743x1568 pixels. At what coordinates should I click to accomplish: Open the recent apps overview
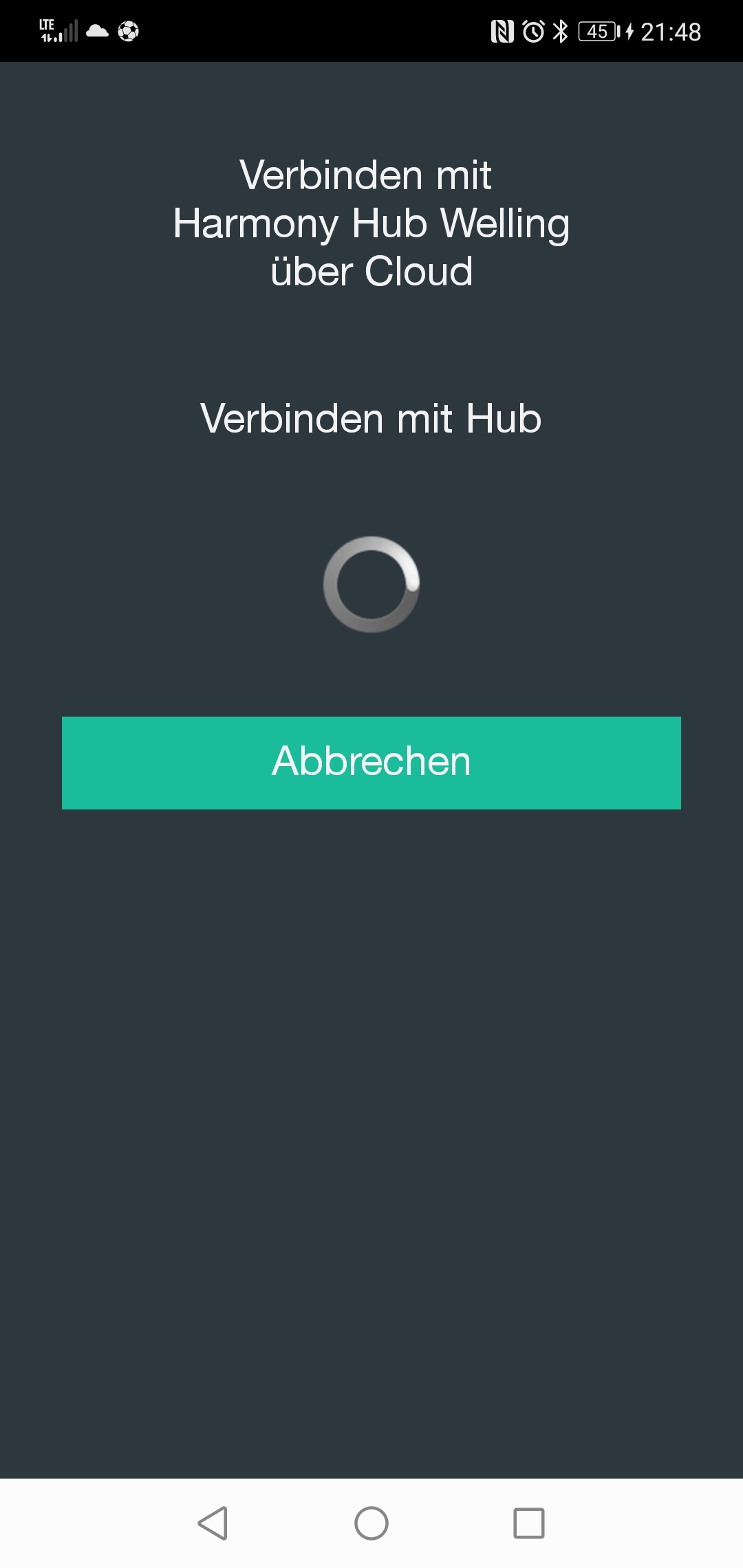tap(529, 1523)
